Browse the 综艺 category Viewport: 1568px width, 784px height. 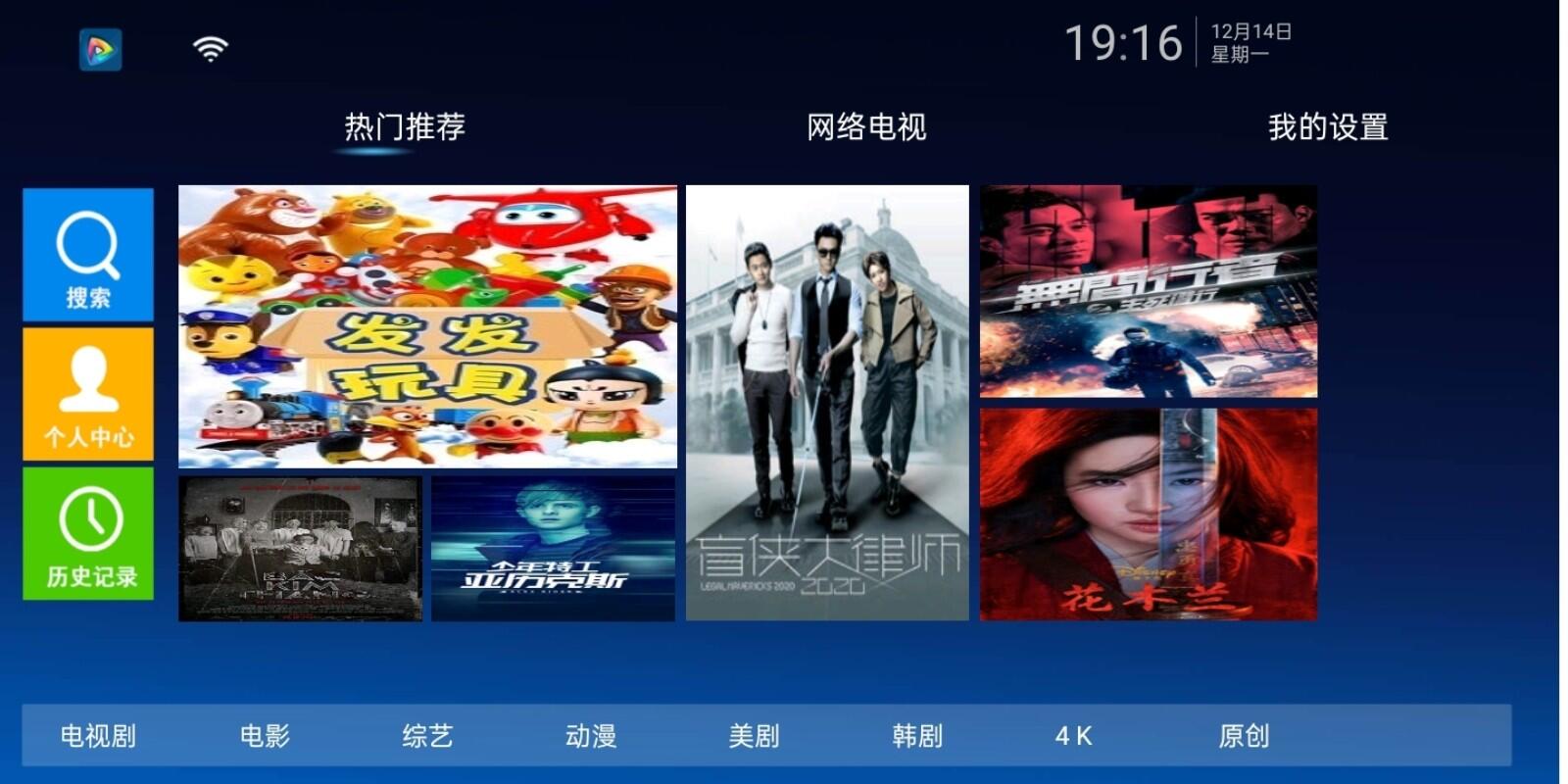(x=427, y=736)
